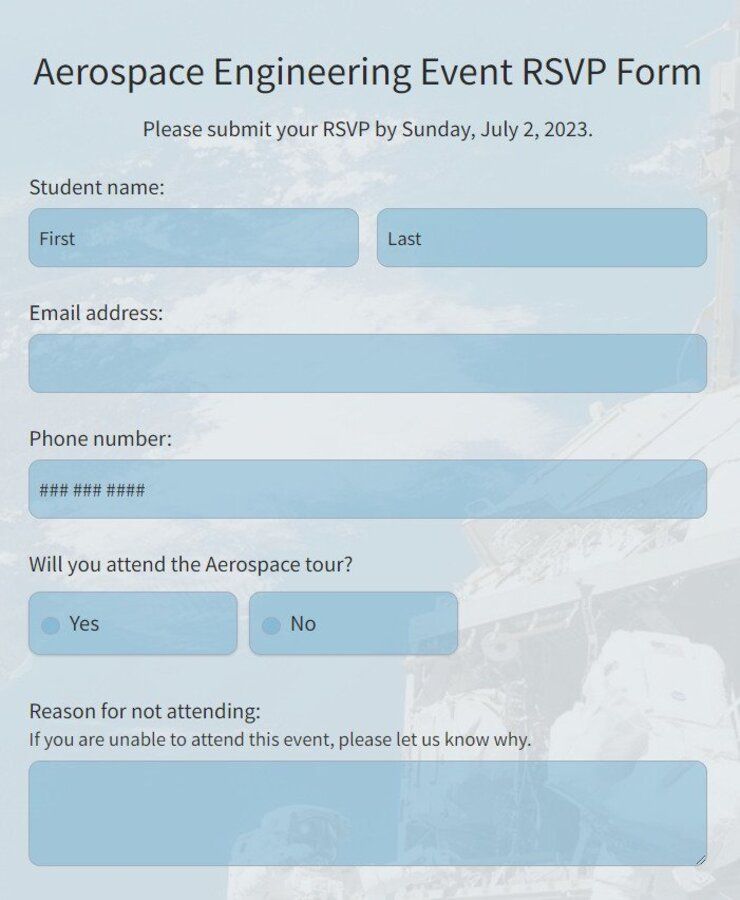The height and width of the screenshot is (900, 740).
Task: Select the Yes radio button for attending
Action: coord(50,624)
